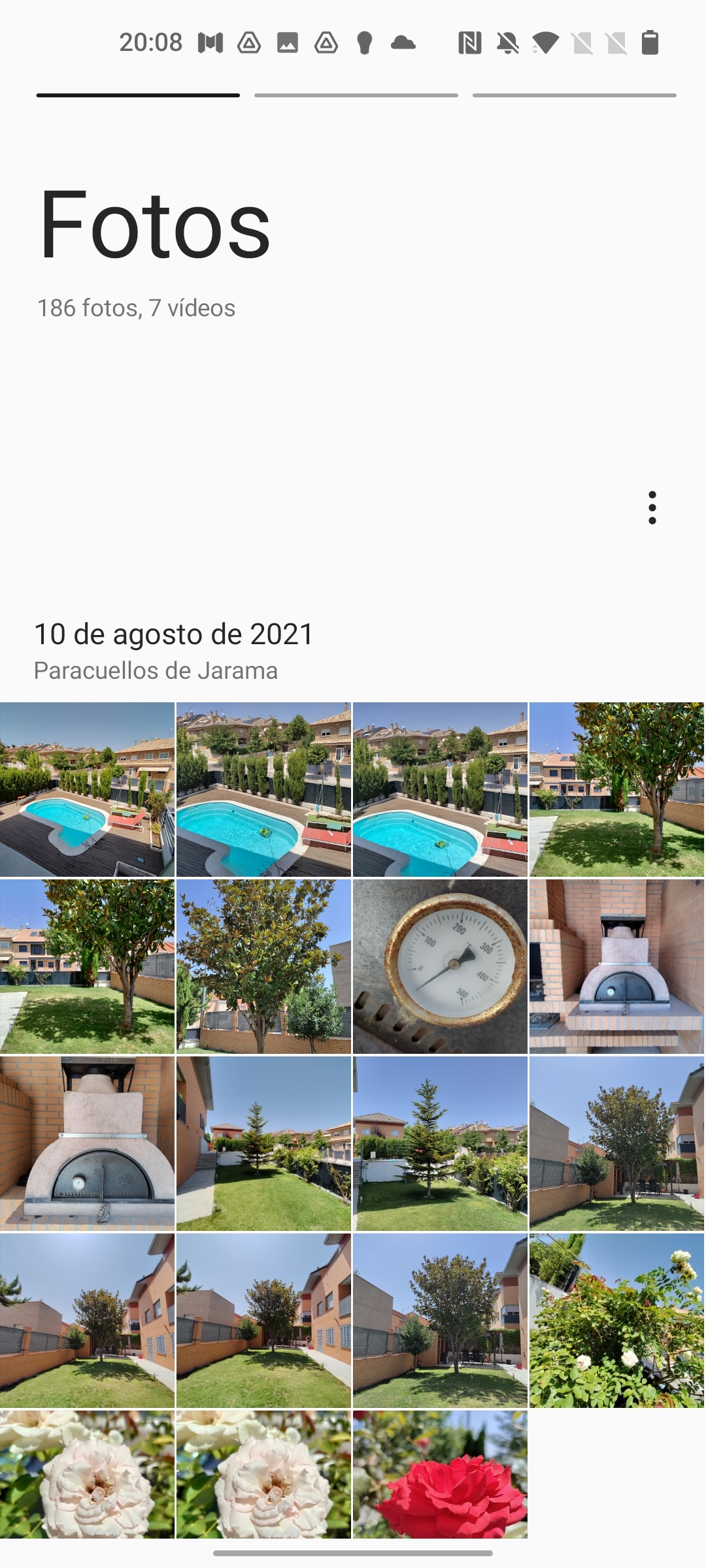Open the three-dot overflow menu
Viewport: 706px width, 1568px height.
click(x=652, y=508)
